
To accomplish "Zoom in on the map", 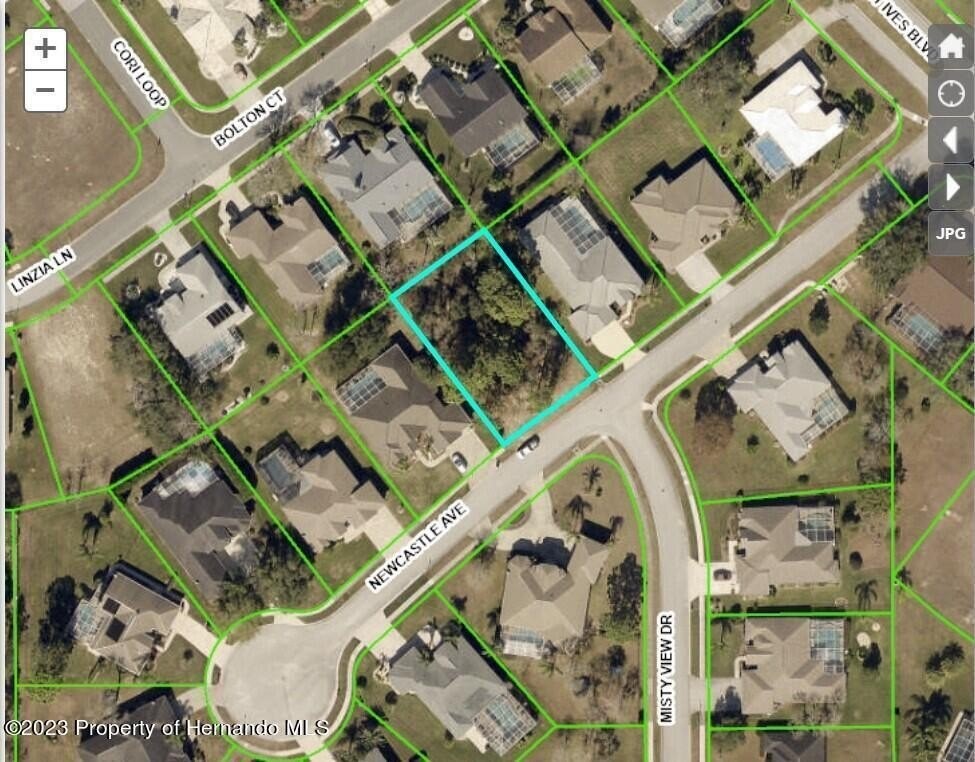I will [45, 49].
